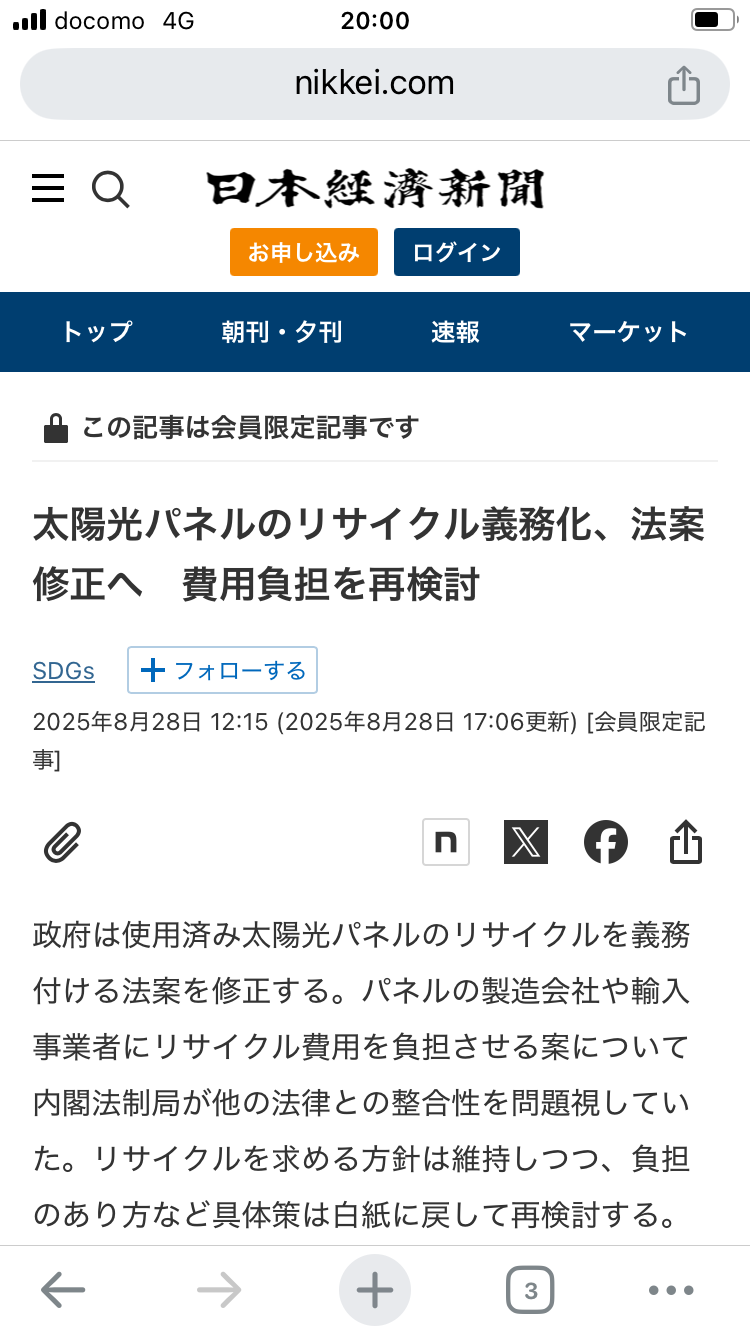Screen dimensions: 750x1334
Task: Open a new browser tab
Action: (375, 1290)
